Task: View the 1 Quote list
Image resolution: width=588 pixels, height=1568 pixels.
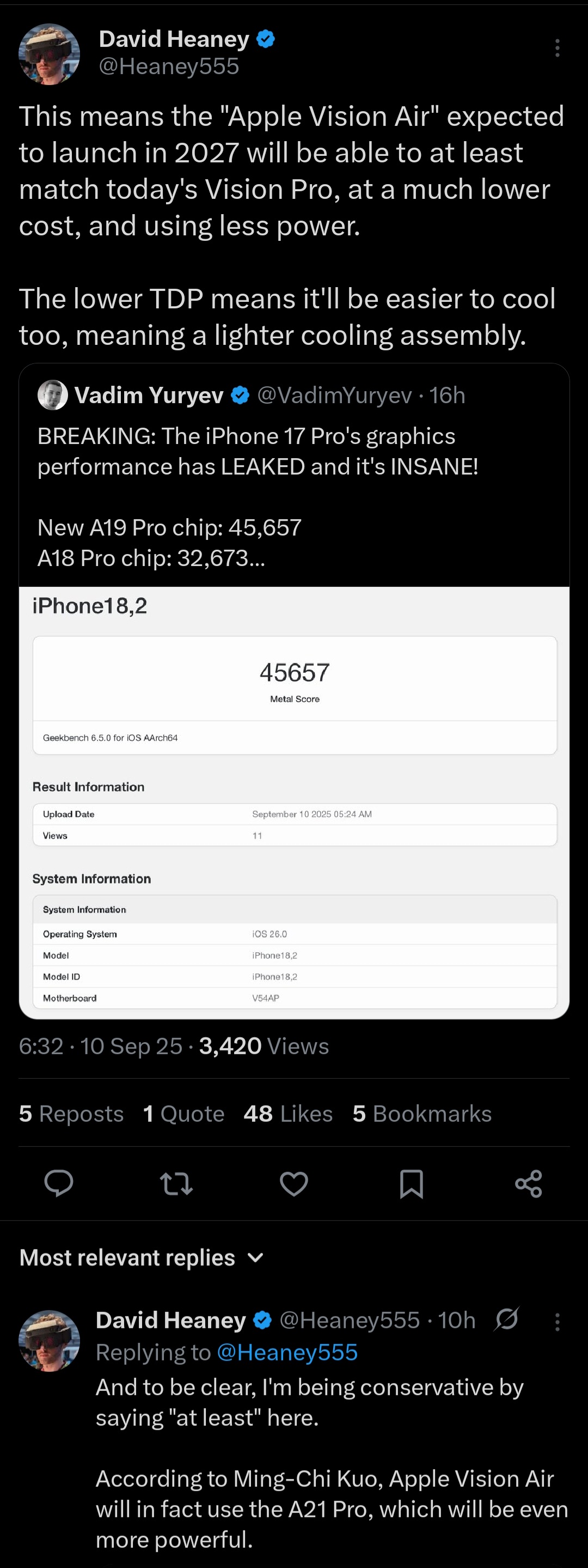Action: [183, 1113]
